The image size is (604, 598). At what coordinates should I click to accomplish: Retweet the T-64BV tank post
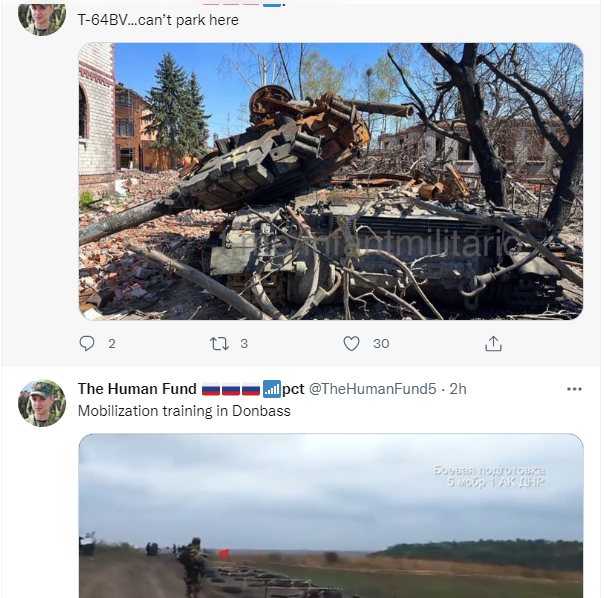(219, 343)
